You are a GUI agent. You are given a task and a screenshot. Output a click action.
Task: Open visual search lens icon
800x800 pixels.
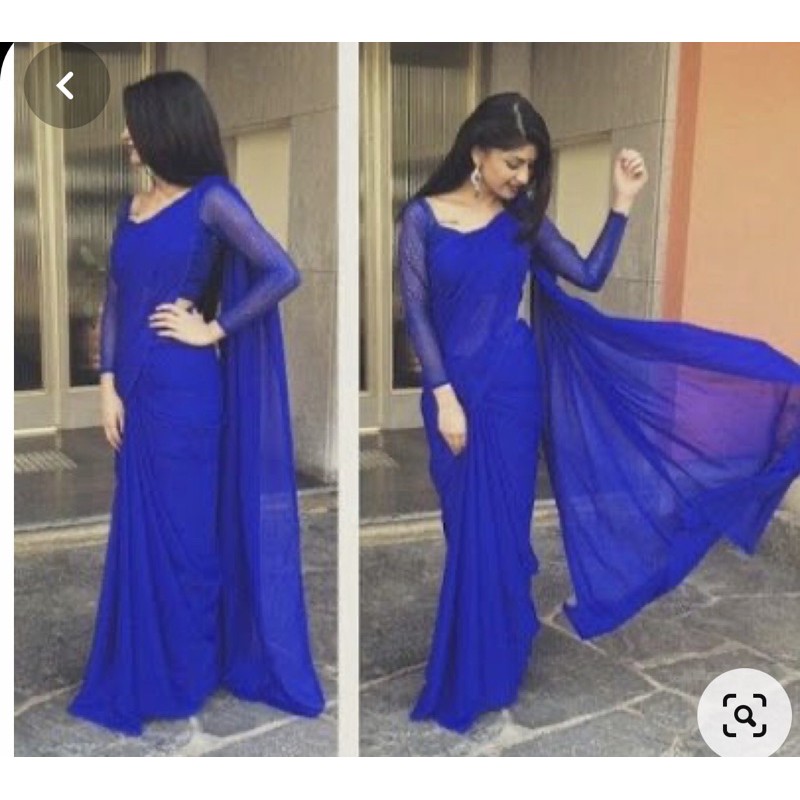point(744,714)
